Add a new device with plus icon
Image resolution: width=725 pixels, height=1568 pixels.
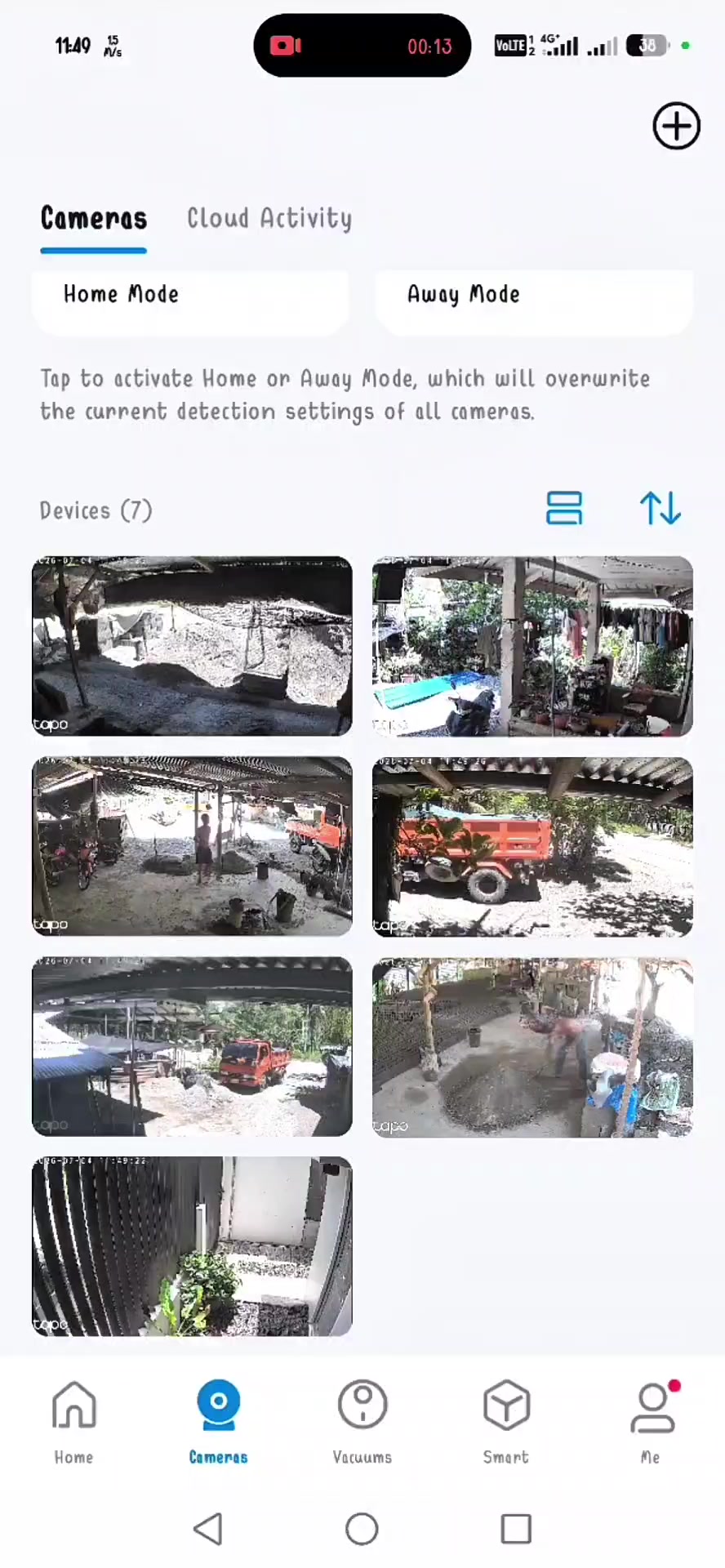(x=676, y=127)
